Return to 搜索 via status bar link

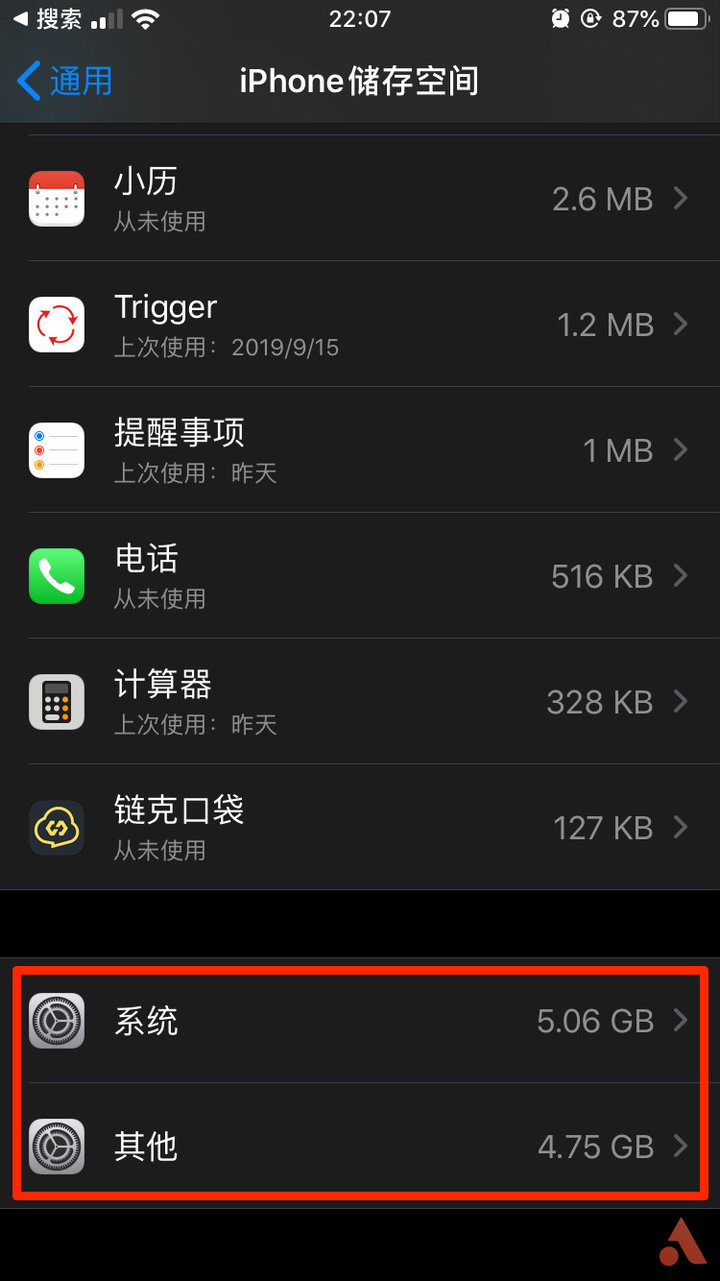[x=40, y=16]
